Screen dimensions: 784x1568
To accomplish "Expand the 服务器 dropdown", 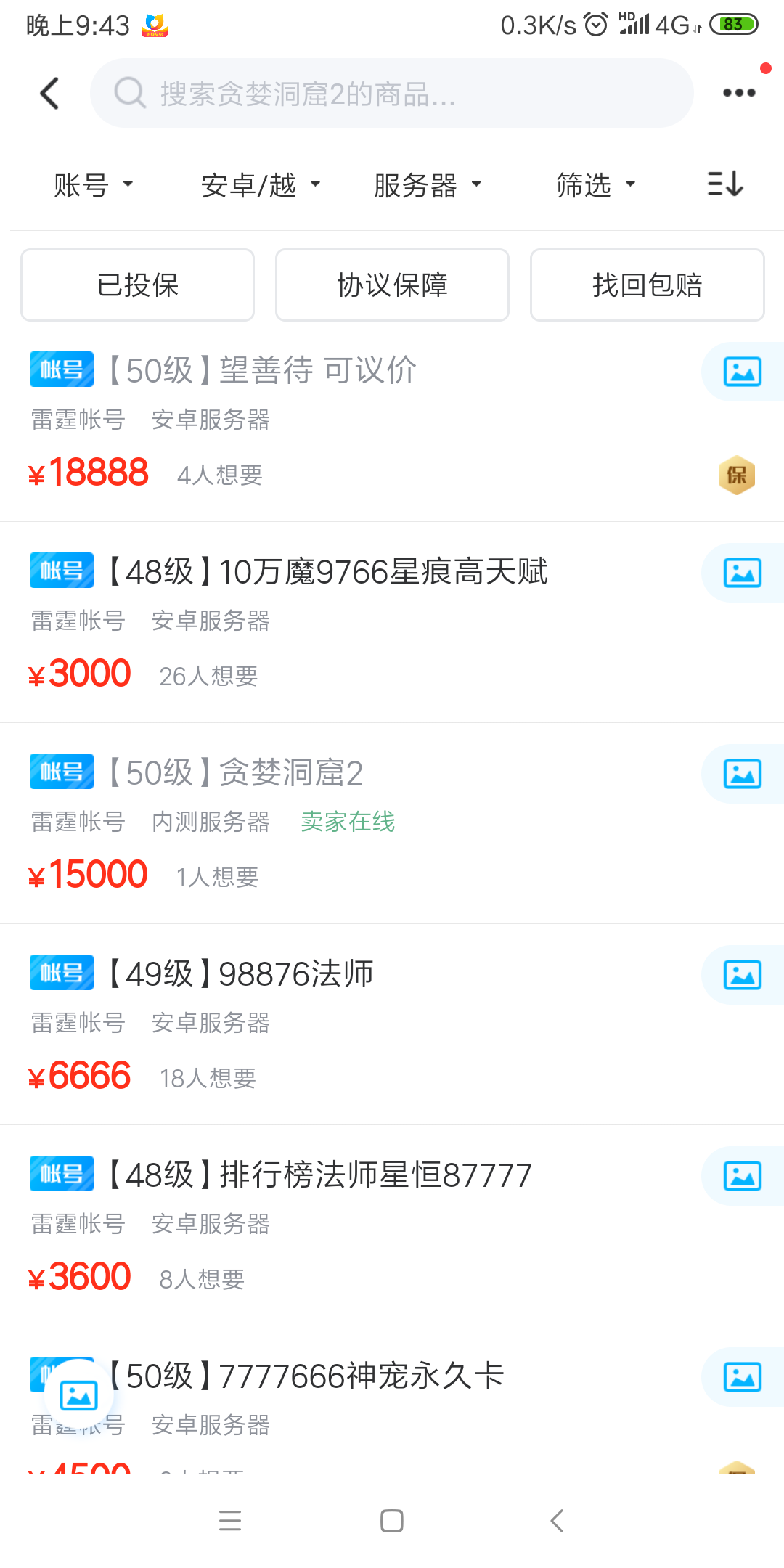I will [428, 184].
